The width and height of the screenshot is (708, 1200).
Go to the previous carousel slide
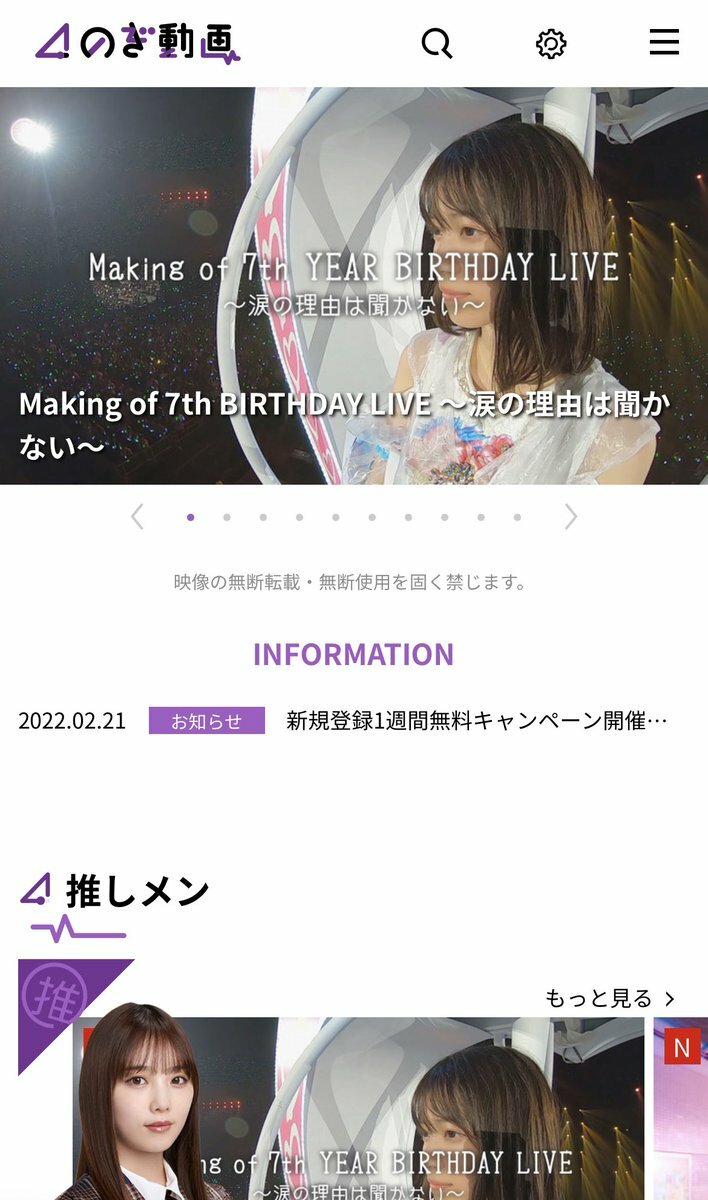137,517
